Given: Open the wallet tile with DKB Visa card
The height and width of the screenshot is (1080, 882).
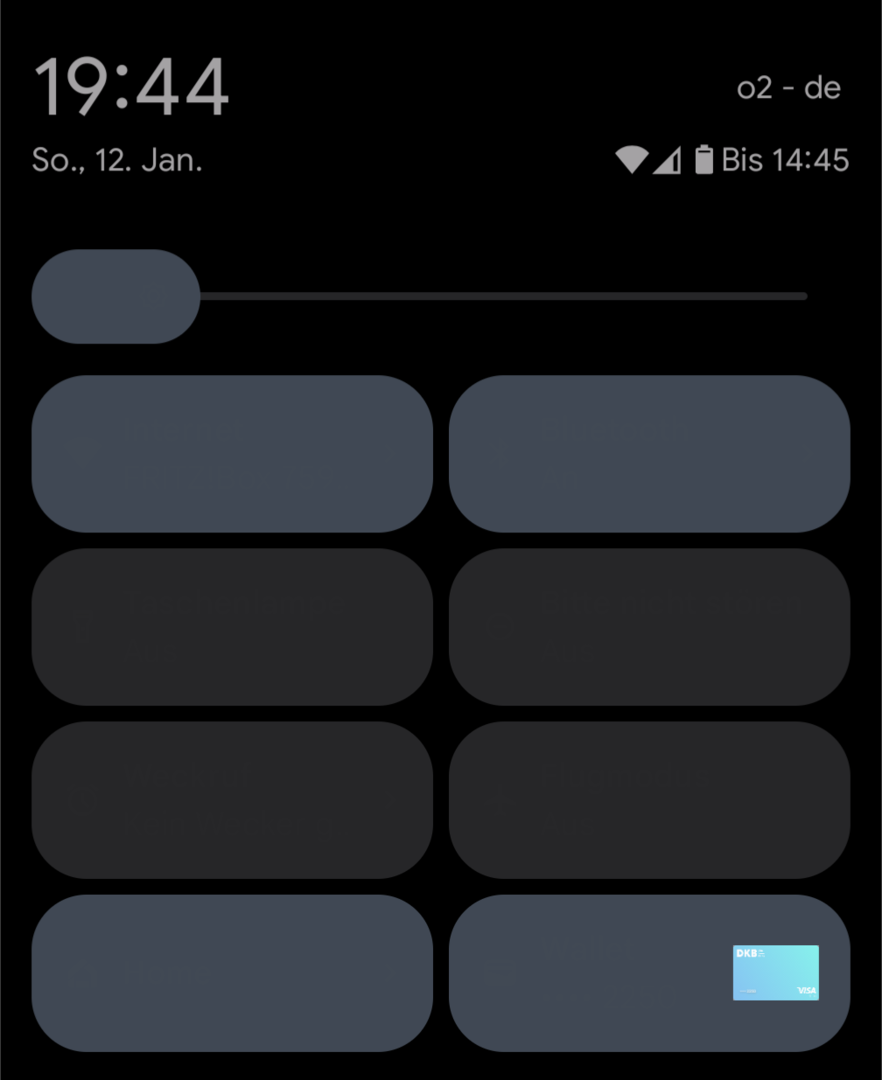Looking at the screenshot, I should 649,972.
